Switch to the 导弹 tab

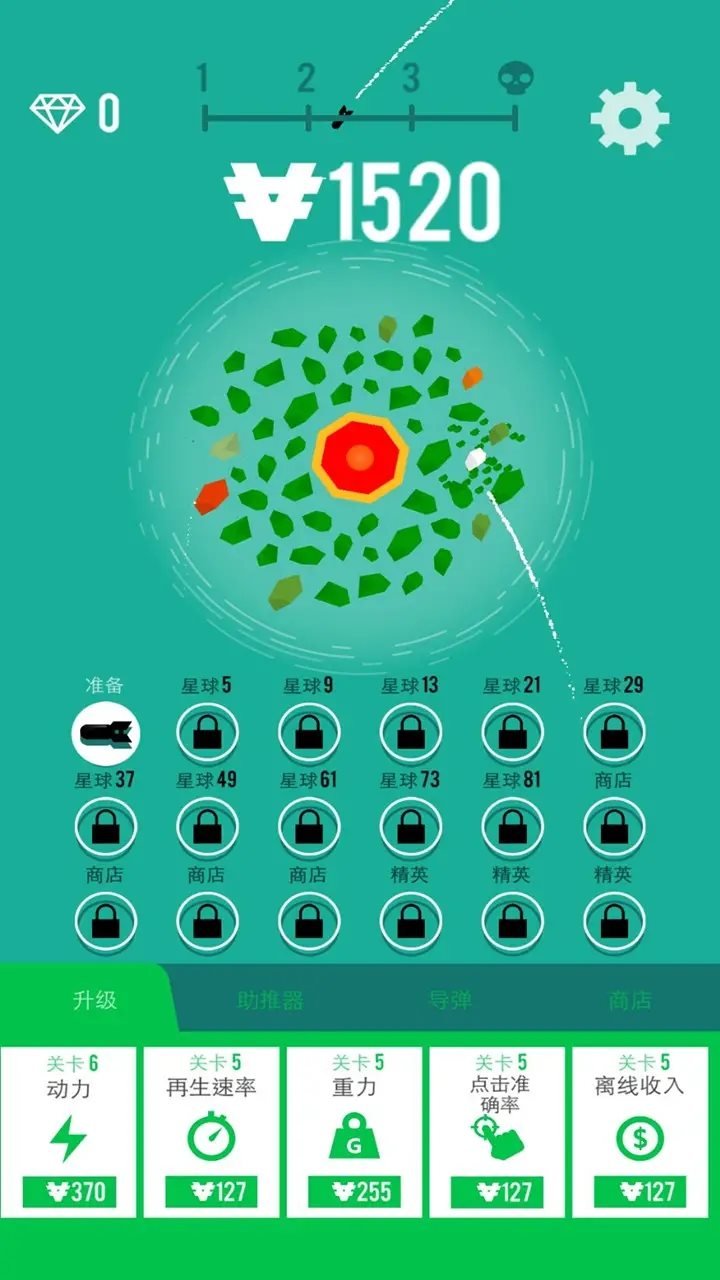(450, 1000)
